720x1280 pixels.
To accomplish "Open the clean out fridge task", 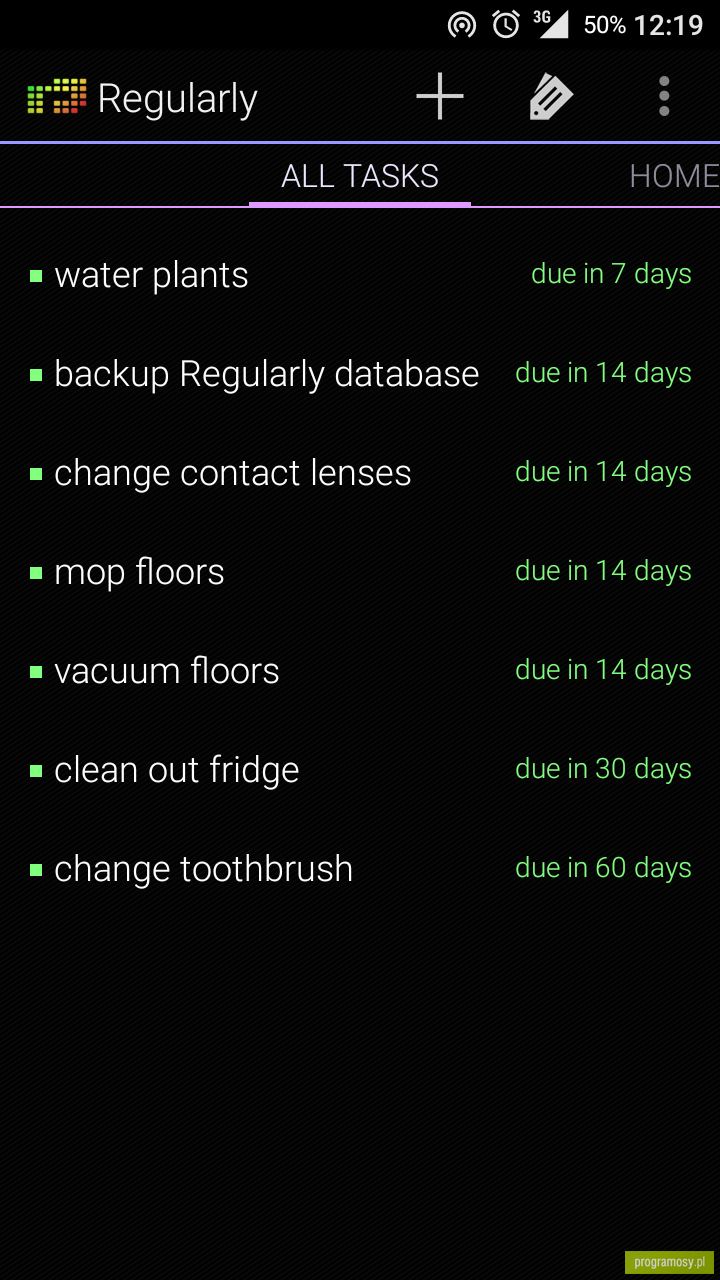I will [360, 769].
